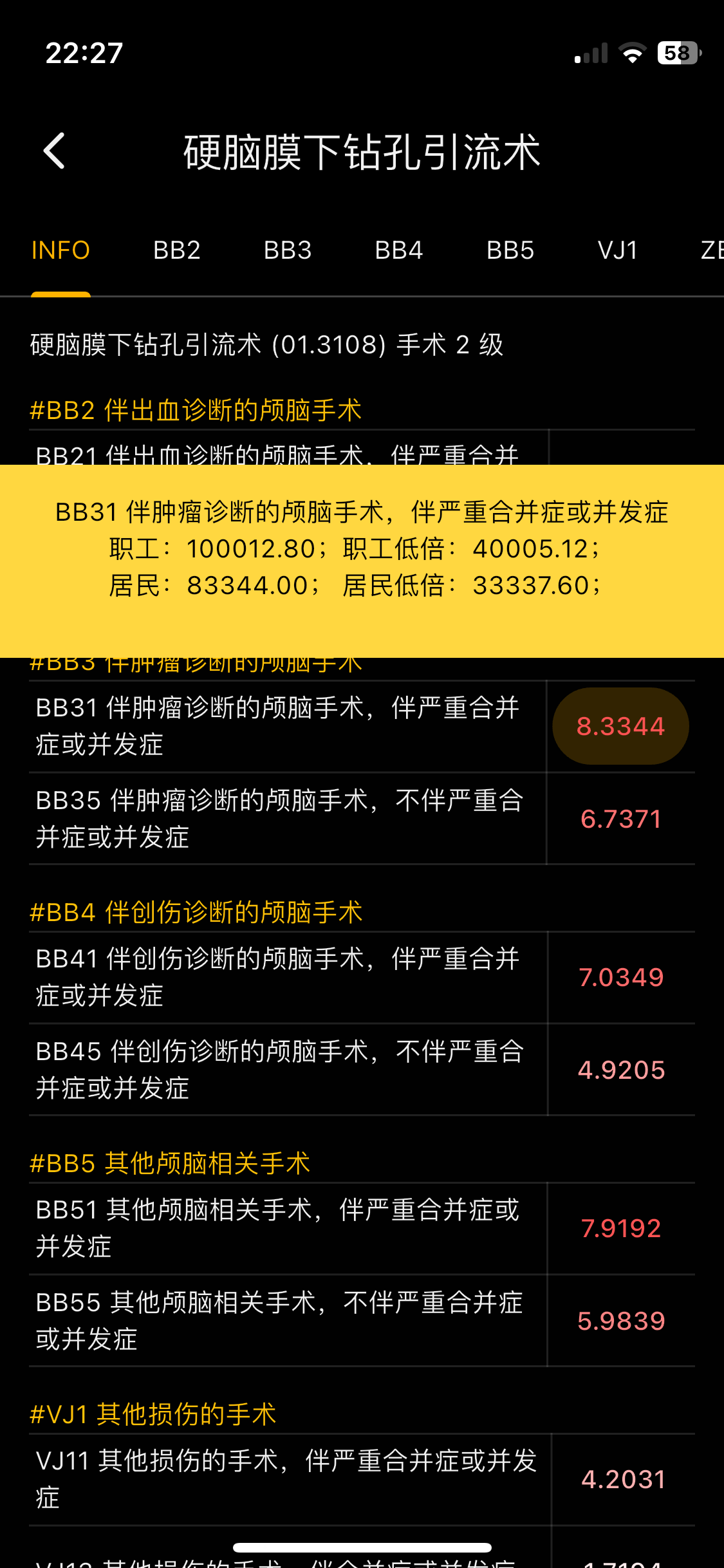The width and height of the screenshot is (724, 1568).
Task: Switch to the BB2 tab
Action: [x=177, y=250]
